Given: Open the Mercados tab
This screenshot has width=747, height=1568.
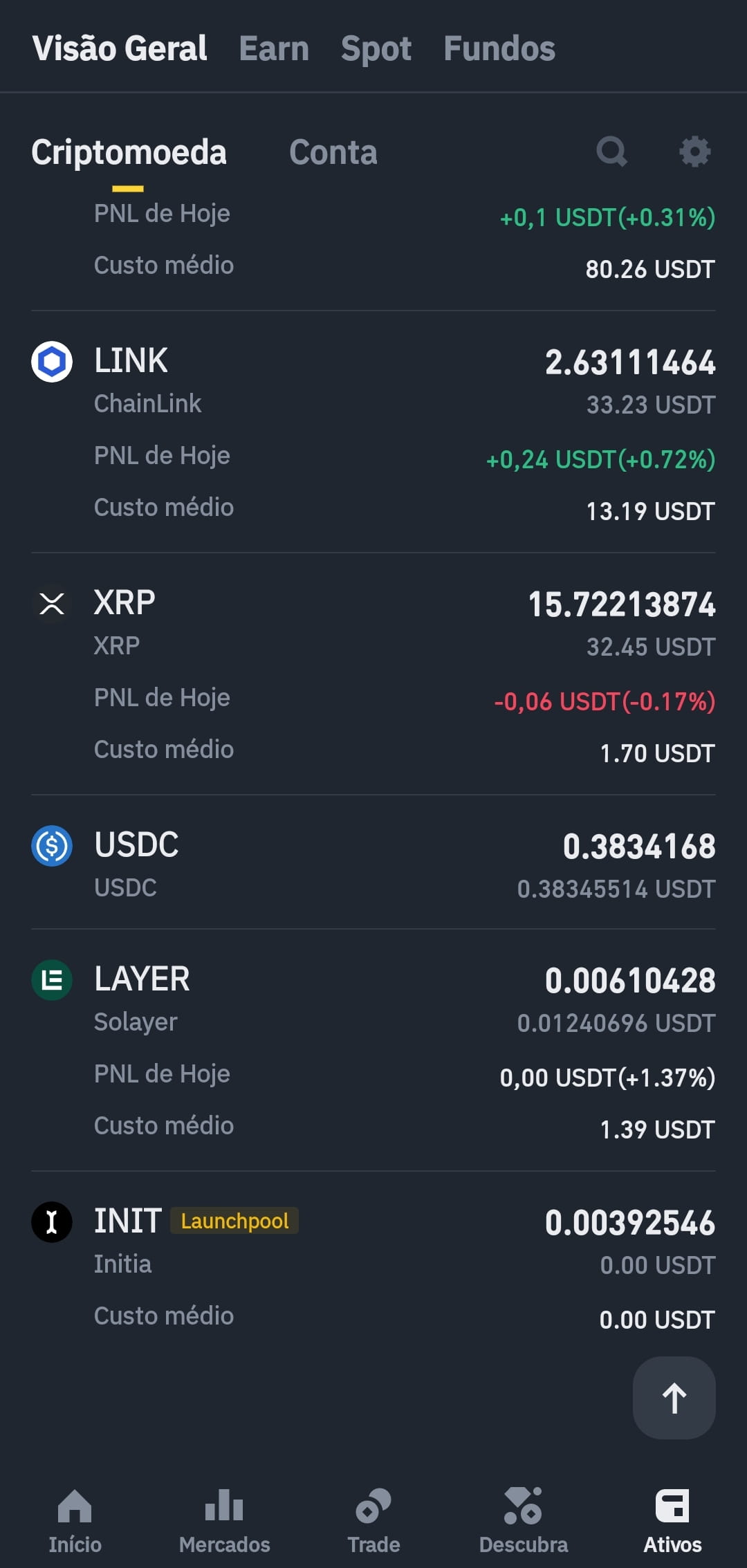Looking at the screenshot, I should (x=224, y=1522).
